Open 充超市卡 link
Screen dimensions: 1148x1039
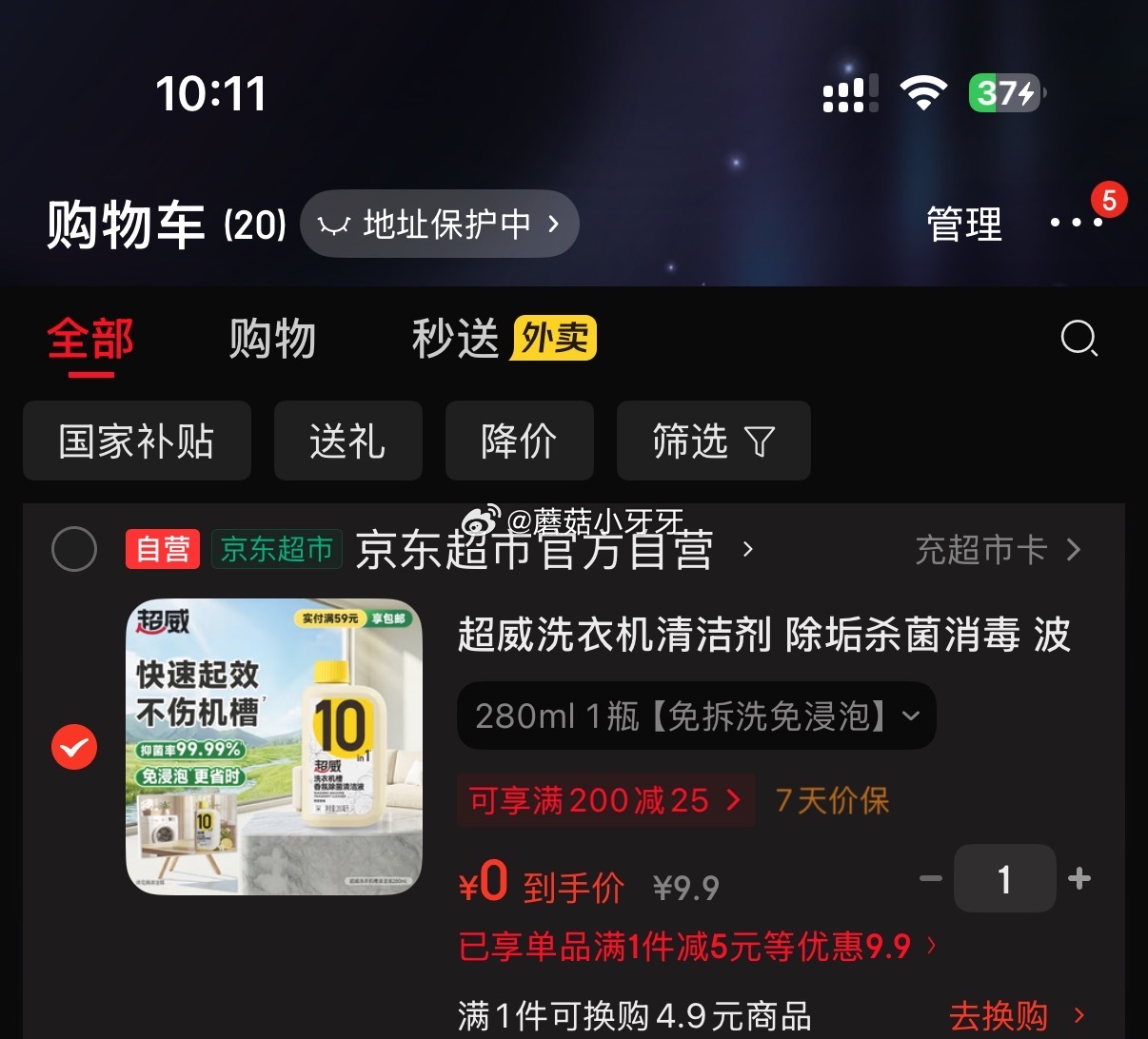tap(997, 550)
